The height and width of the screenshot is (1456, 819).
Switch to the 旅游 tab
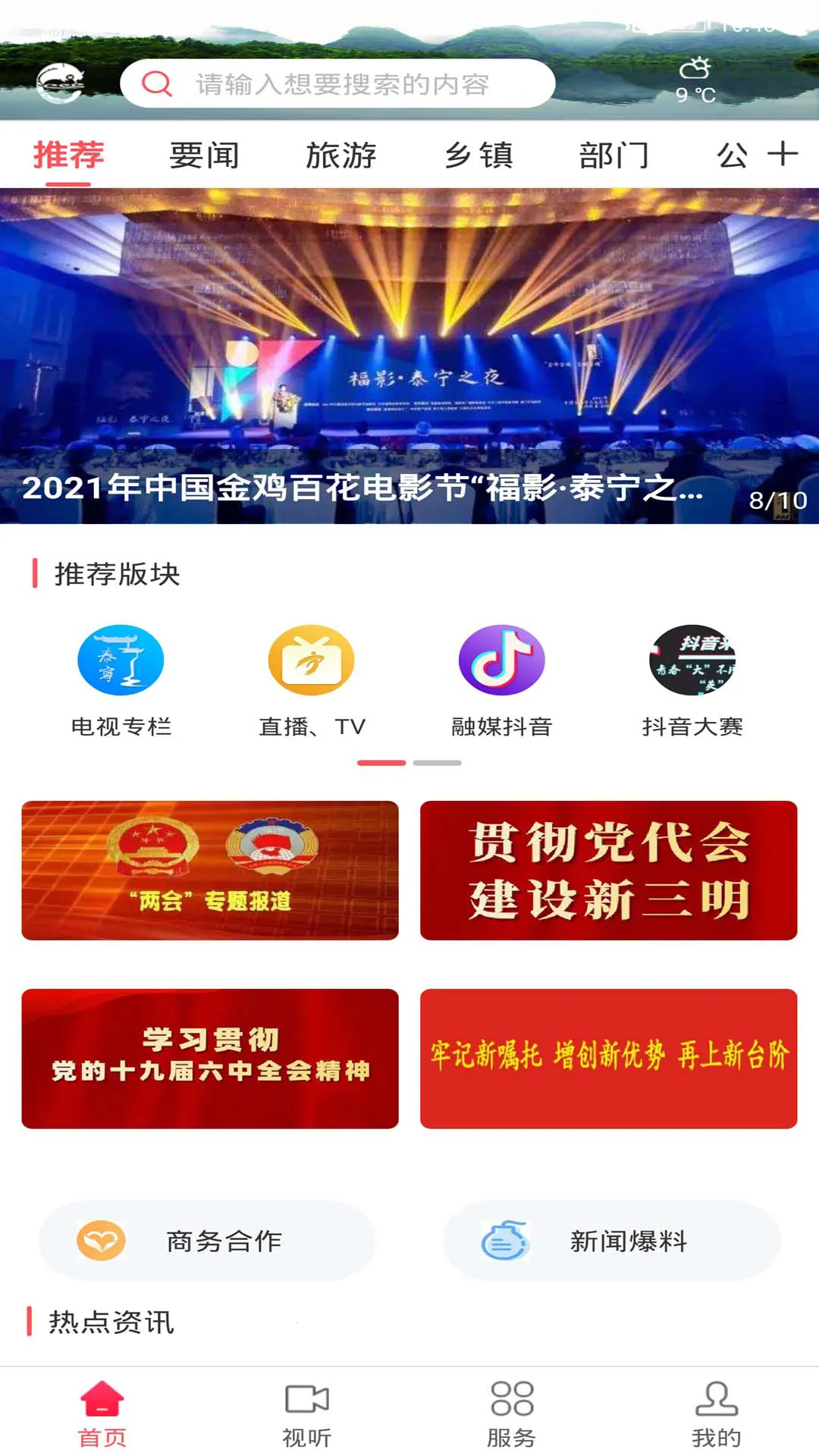tap(341, 155)
